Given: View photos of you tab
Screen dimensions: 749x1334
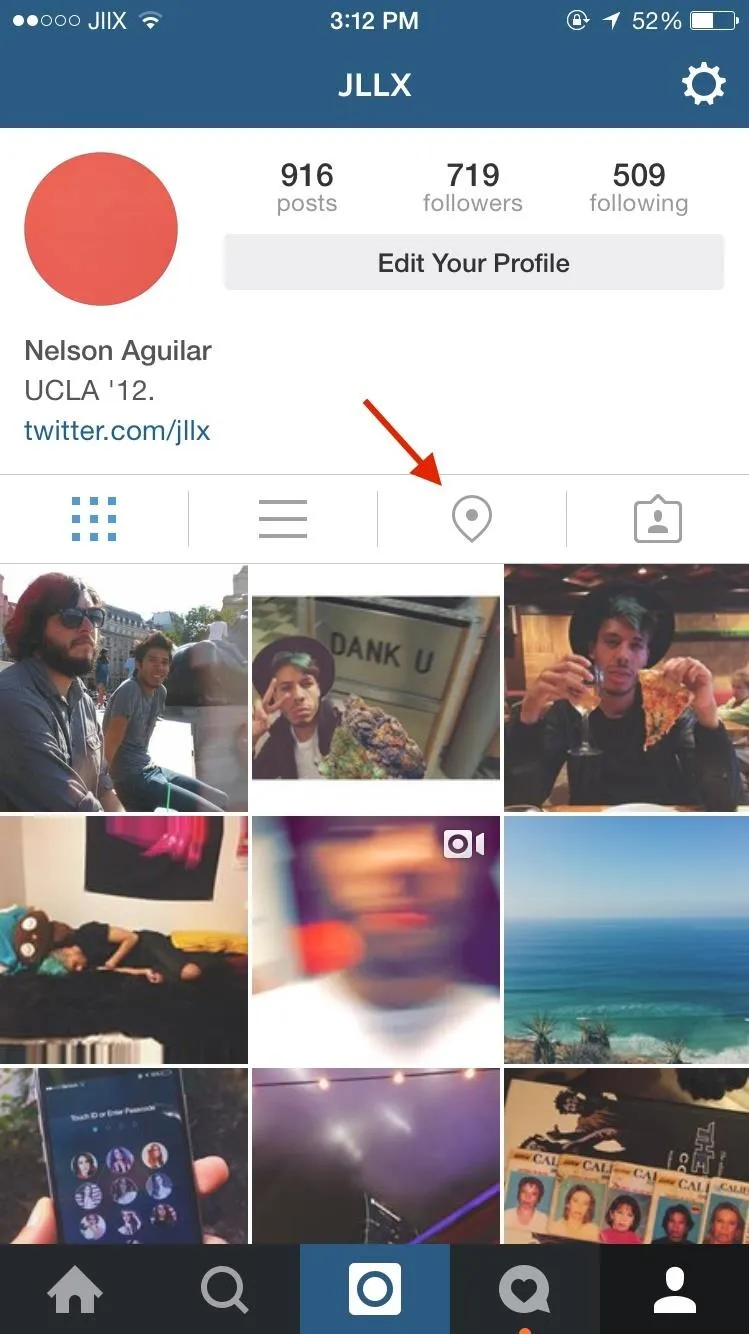Looking at the screenshot, I should [x=658, y=520].
